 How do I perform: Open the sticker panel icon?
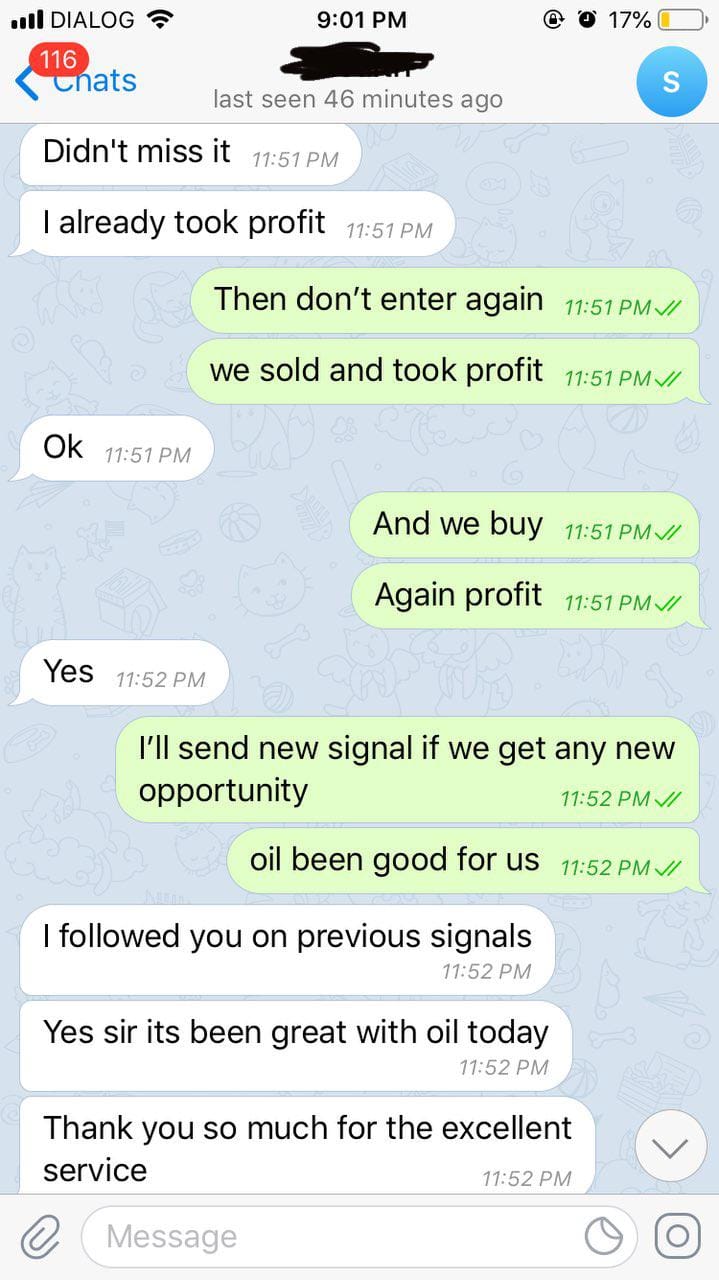604,1237
